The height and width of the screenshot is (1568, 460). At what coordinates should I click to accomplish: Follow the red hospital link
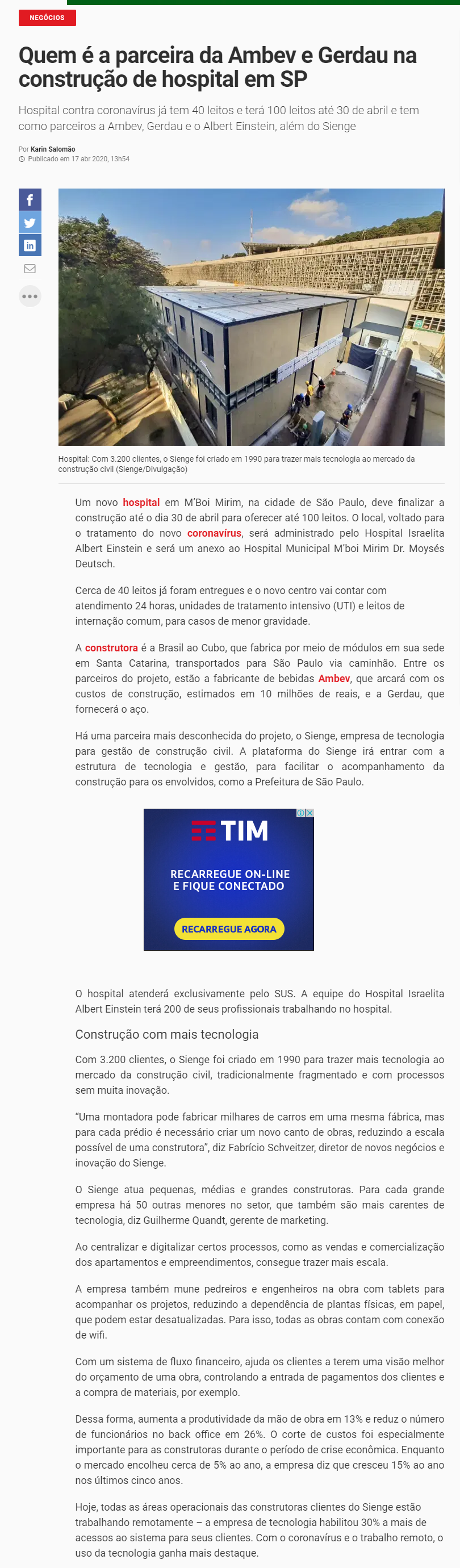coord(141,502)
